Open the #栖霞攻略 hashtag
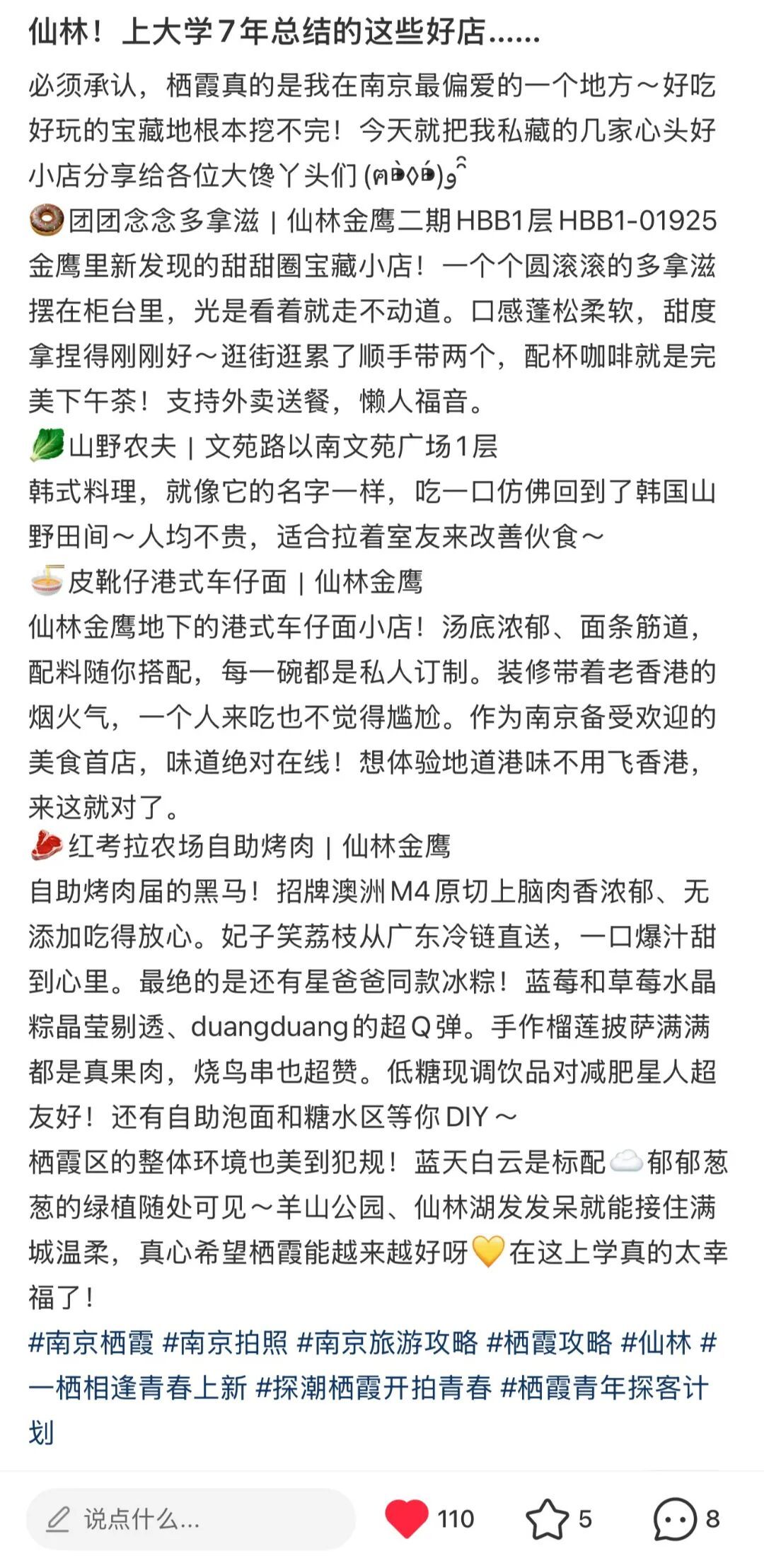The height and width of the screenshot is (1568, 764). pyautogui.click(x=550, y=1342)
